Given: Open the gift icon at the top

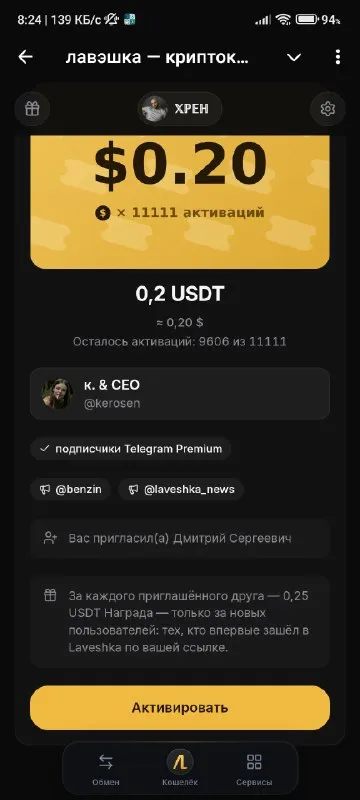Looking at the screenshot, I should point(32,109).
